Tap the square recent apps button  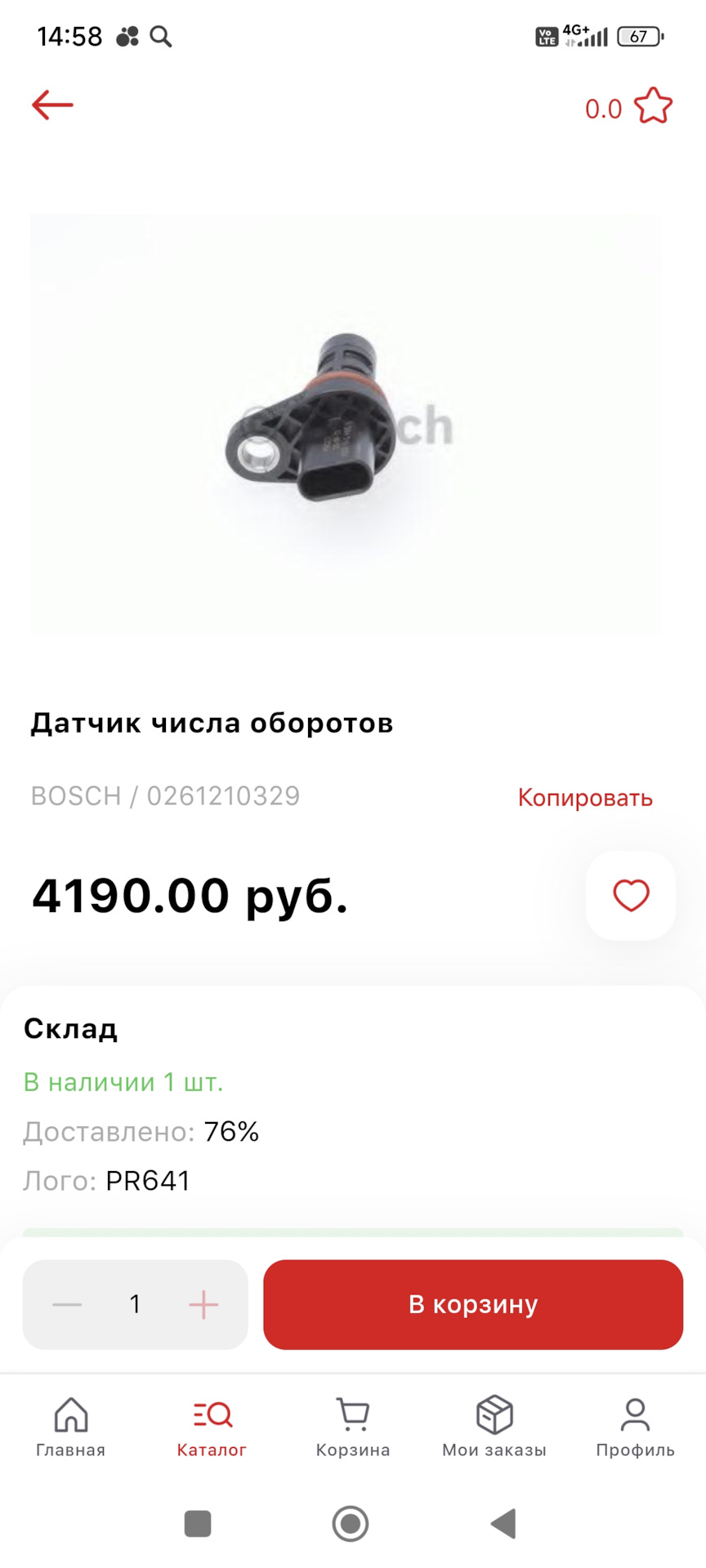[197, 1524]
